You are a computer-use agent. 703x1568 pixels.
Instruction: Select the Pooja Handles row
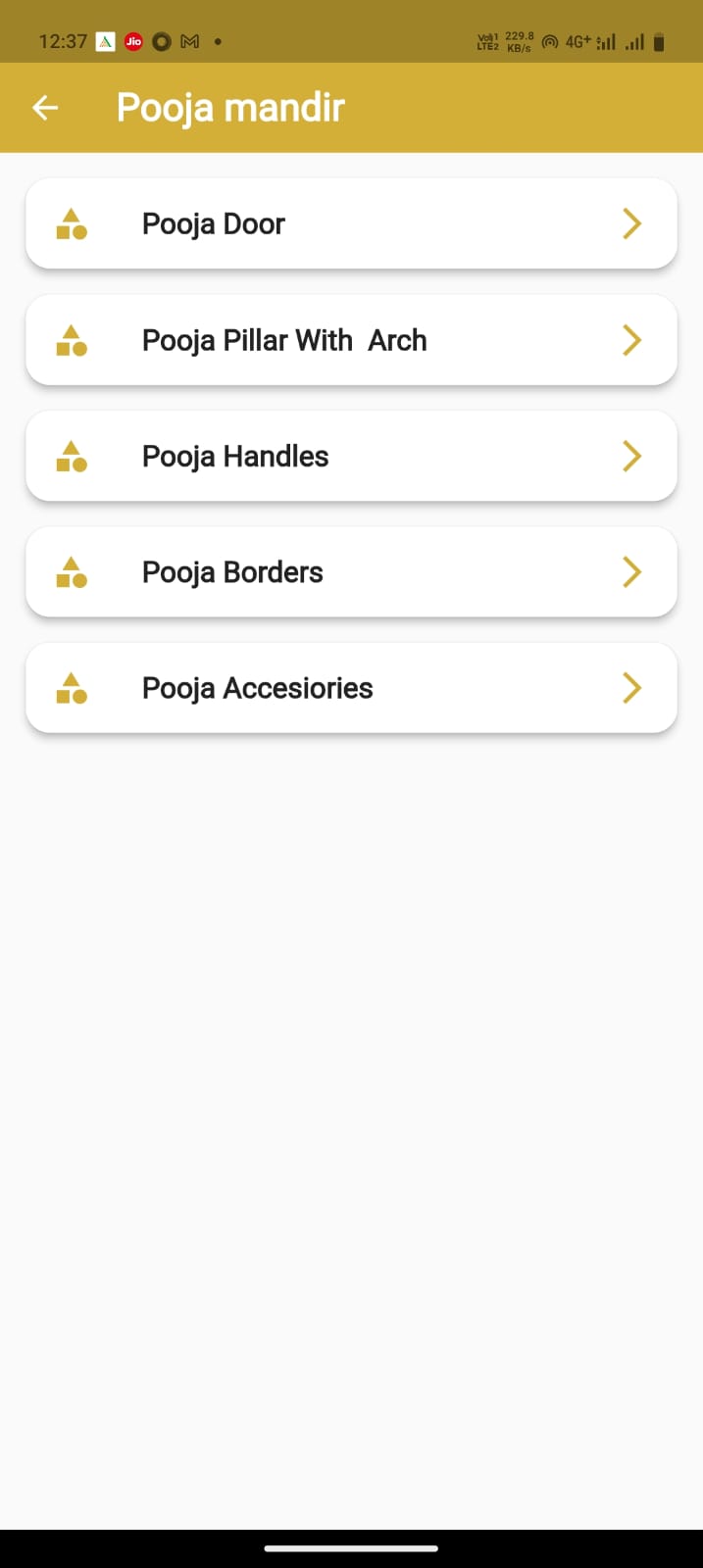click(351, 457)
